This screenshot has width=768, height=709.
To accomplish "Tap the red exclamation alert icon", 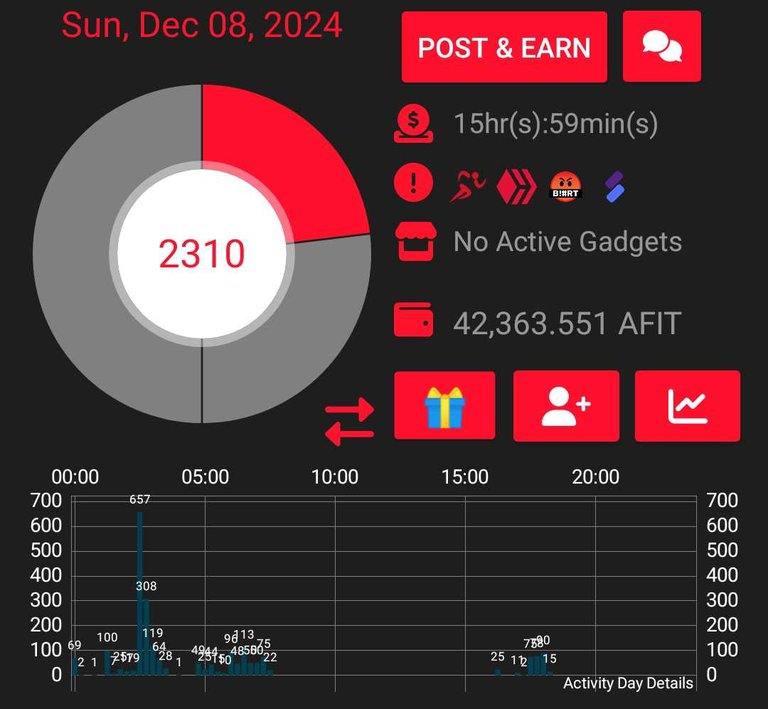I will pos(414,183).
